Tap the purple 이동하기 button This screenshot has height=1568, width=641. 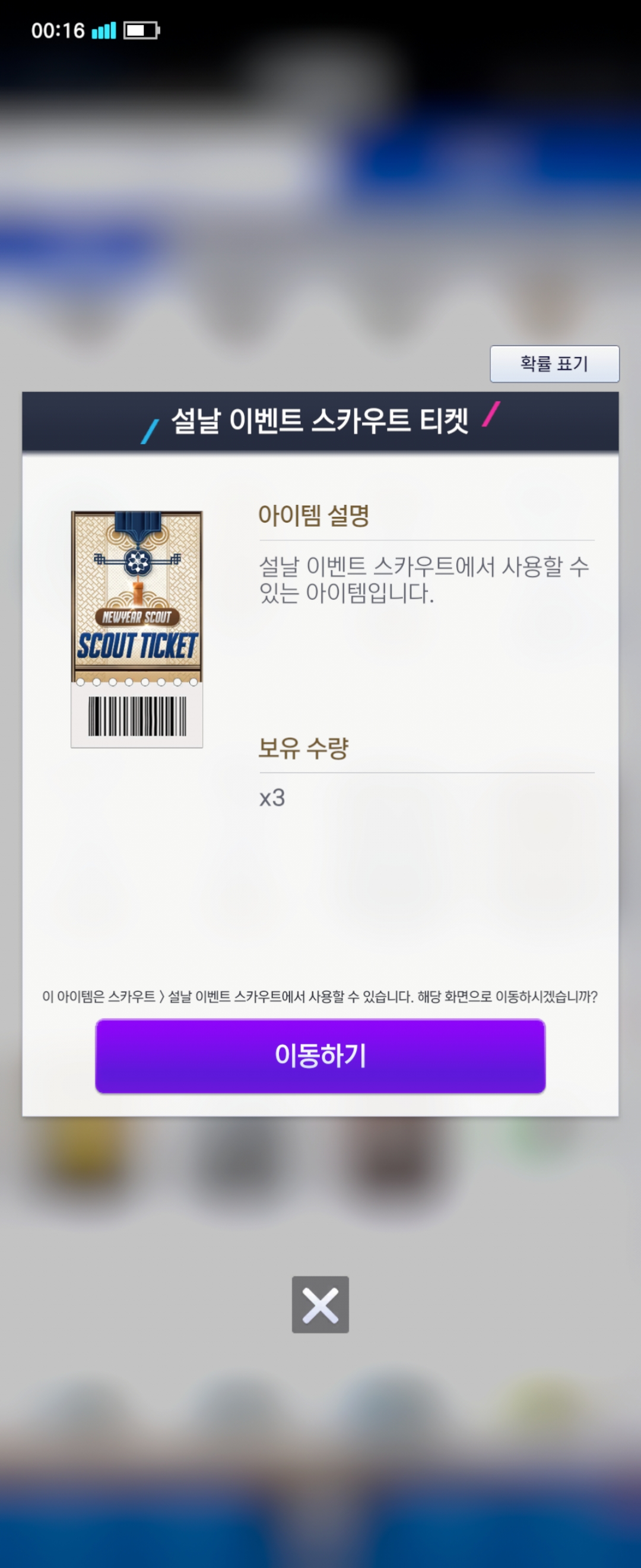click(320, 1056)
